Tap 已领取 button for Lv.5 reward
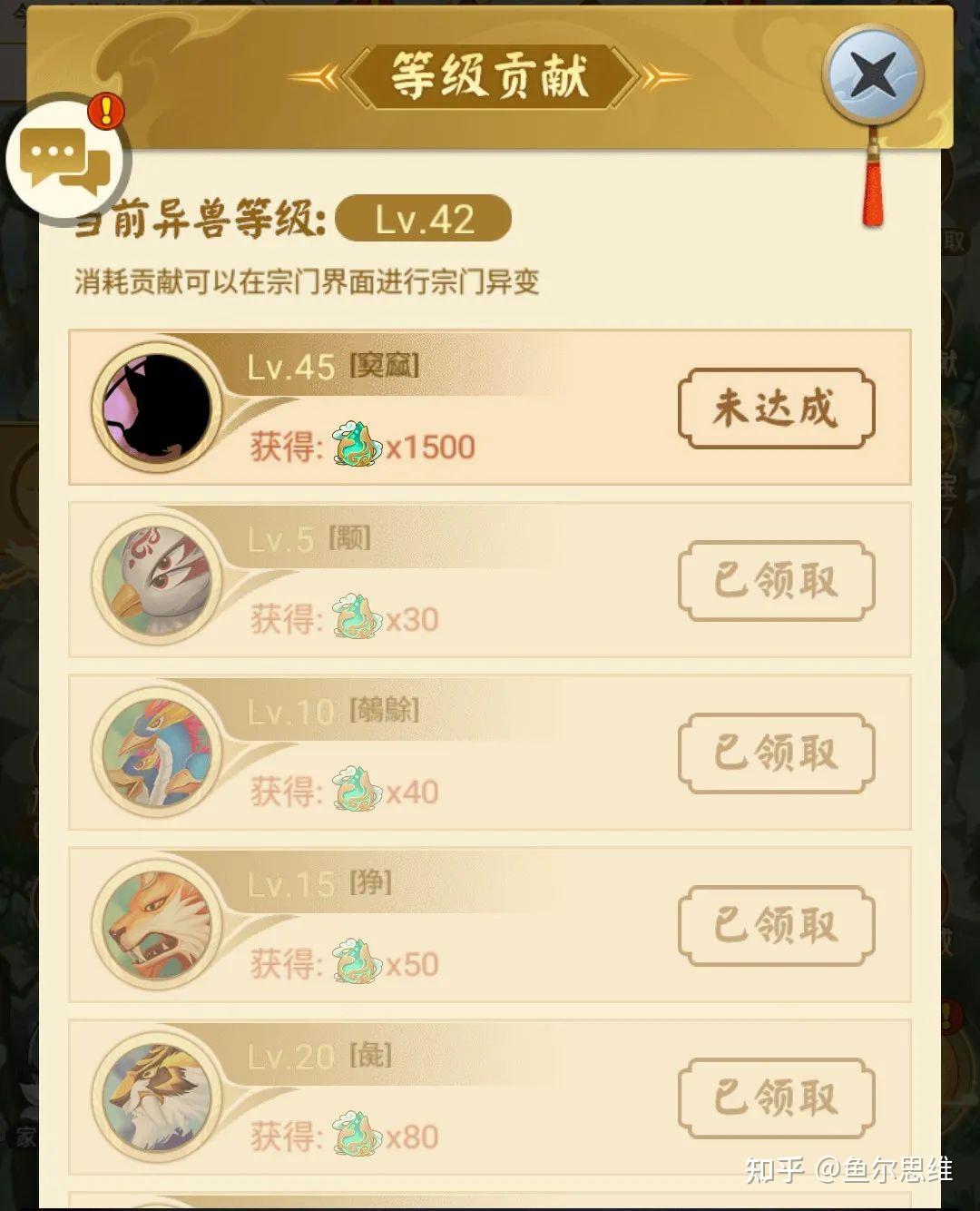980x1211 pixels. [776, 581]
